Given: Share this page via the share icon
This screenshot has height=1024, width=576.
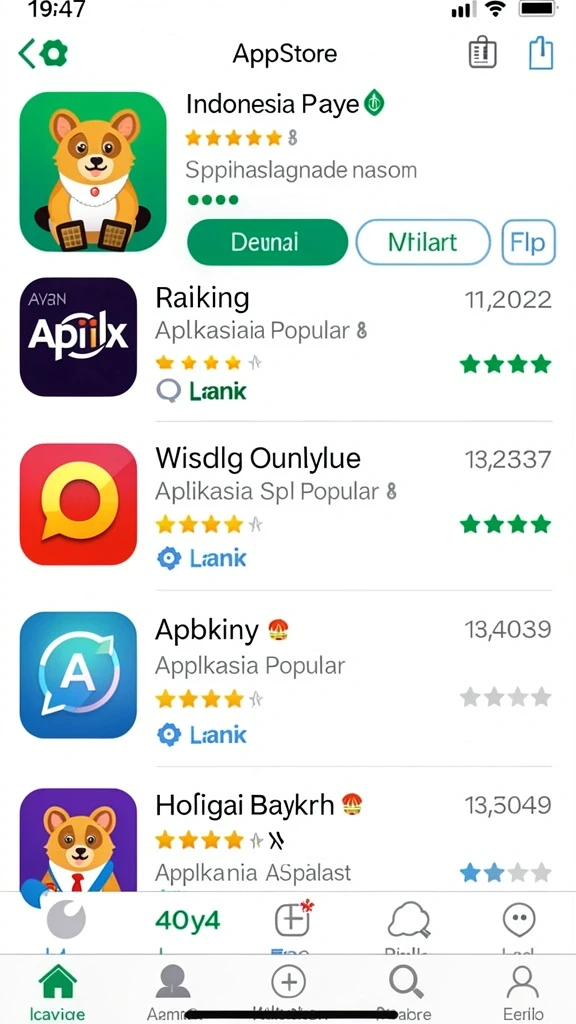Looking at the screenshot, I should [x=541, y=54].
